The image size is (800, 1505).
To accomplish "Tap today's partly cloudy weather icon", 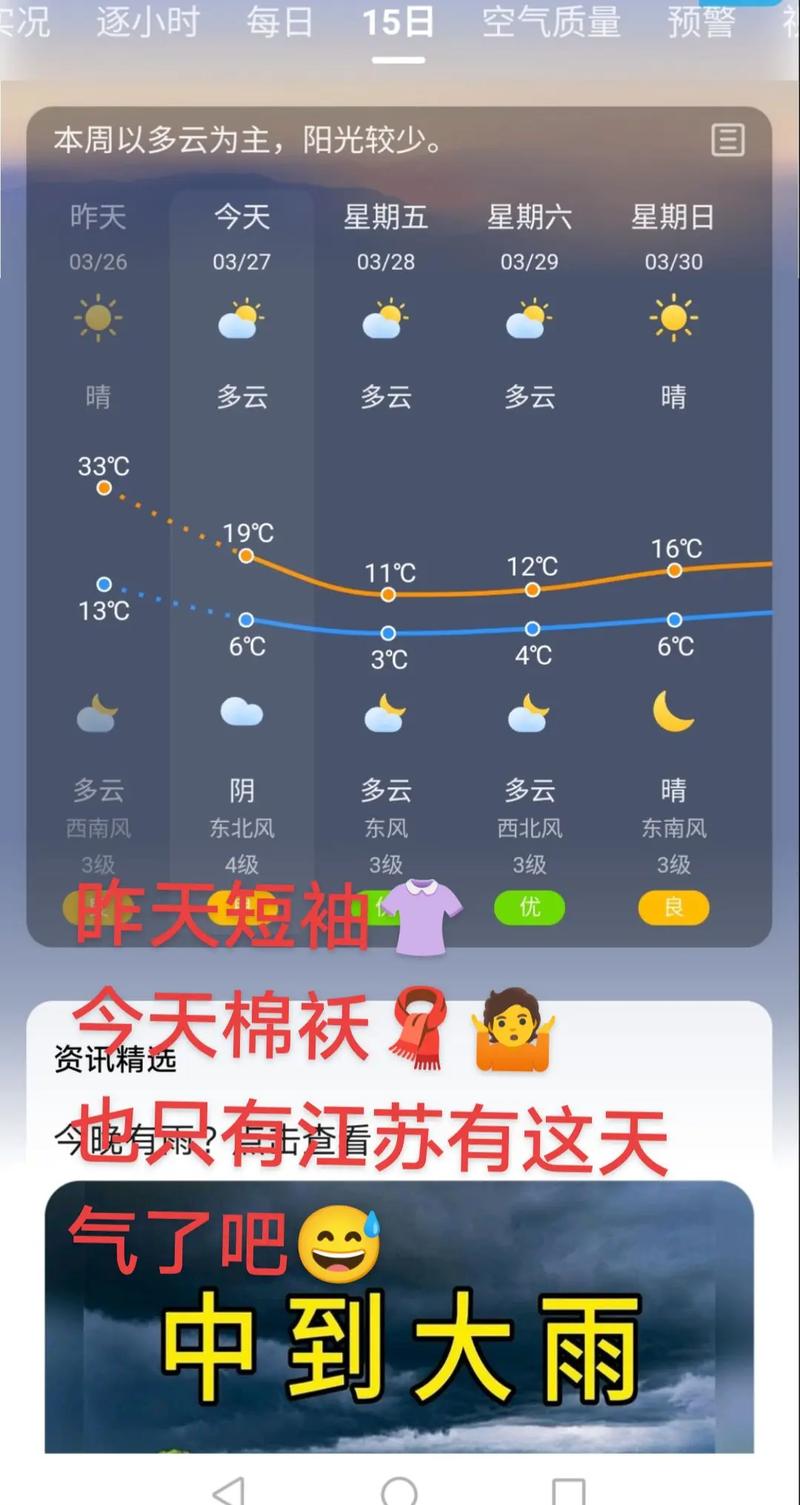I will pyautogui.click(x=241, y=318).
